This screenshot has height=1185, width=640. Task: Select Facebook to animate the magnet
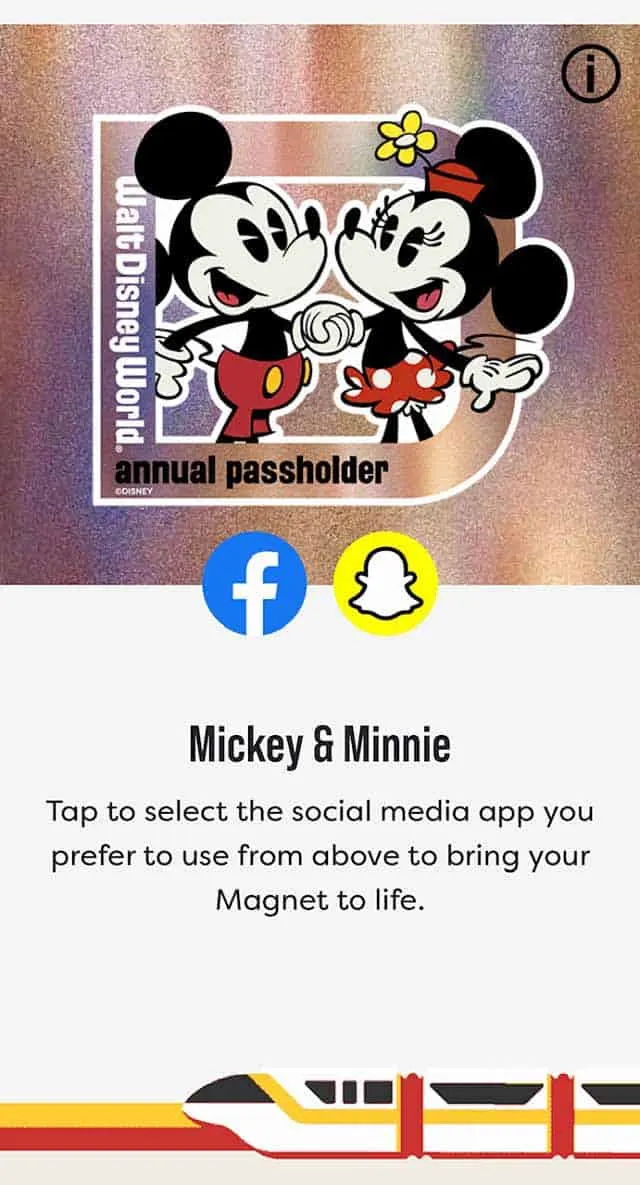pyautogui.click(x=255, y=583)
